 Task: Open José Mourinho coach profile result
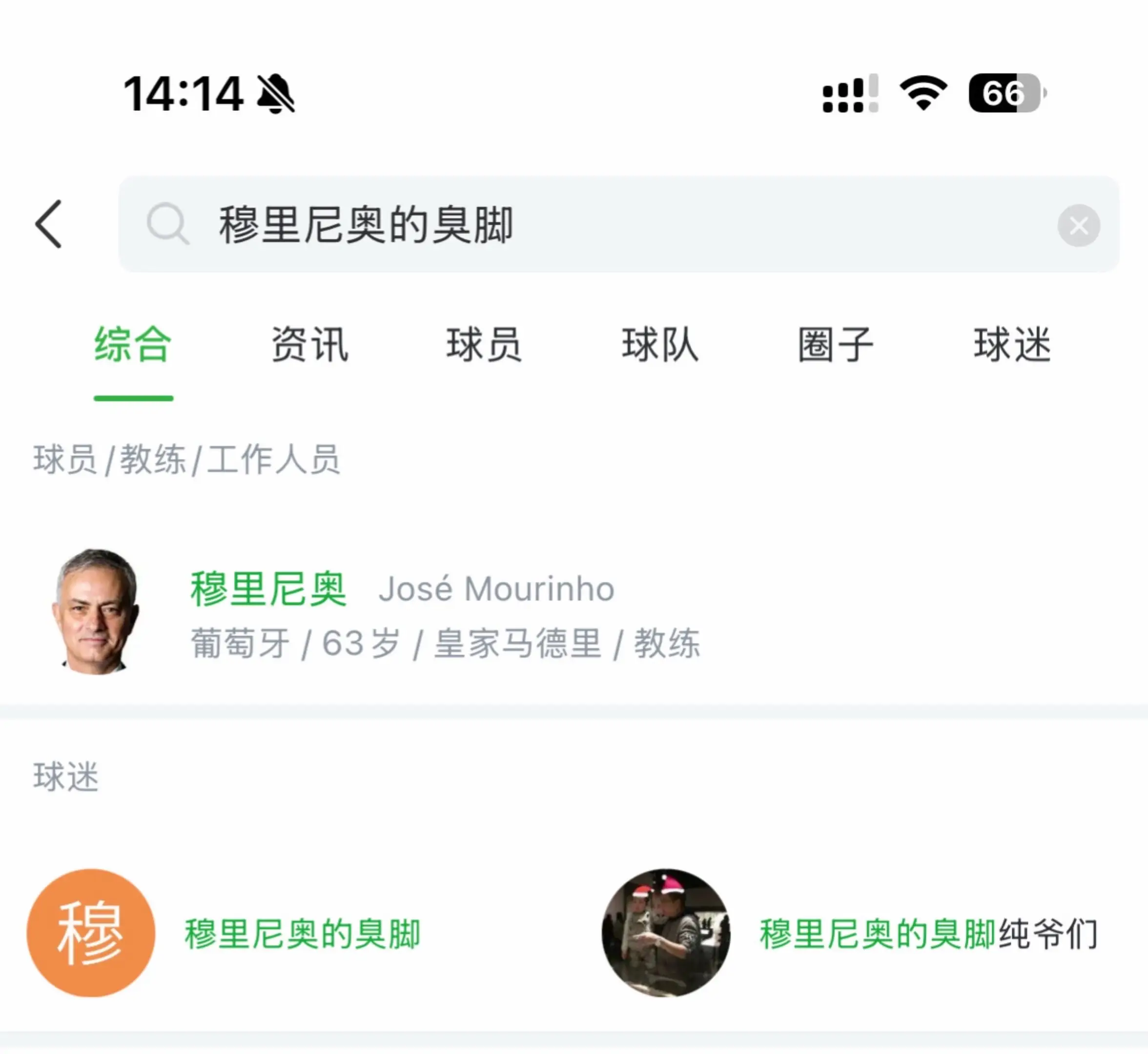[574, 613]
